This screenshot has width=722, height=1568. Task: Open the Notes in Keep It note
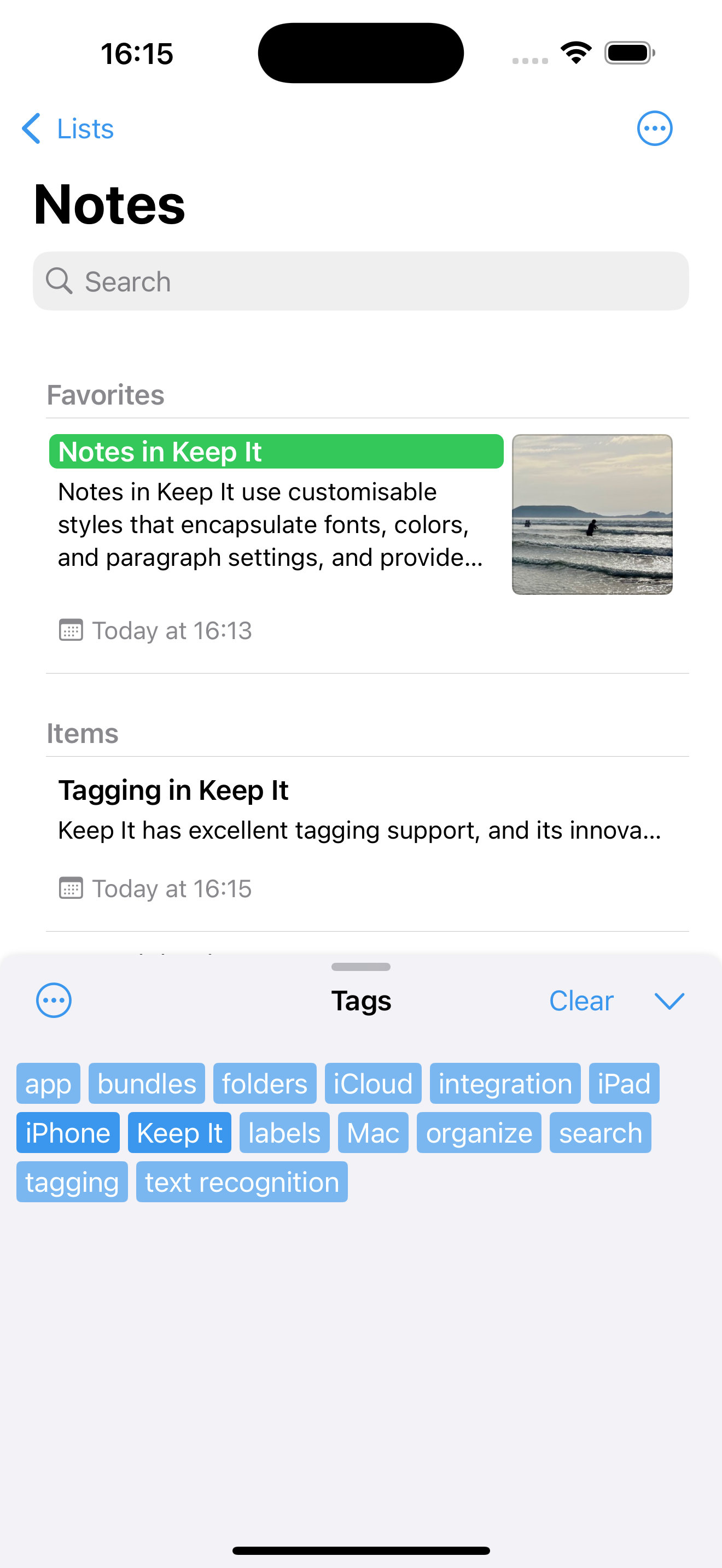point(361,546)
